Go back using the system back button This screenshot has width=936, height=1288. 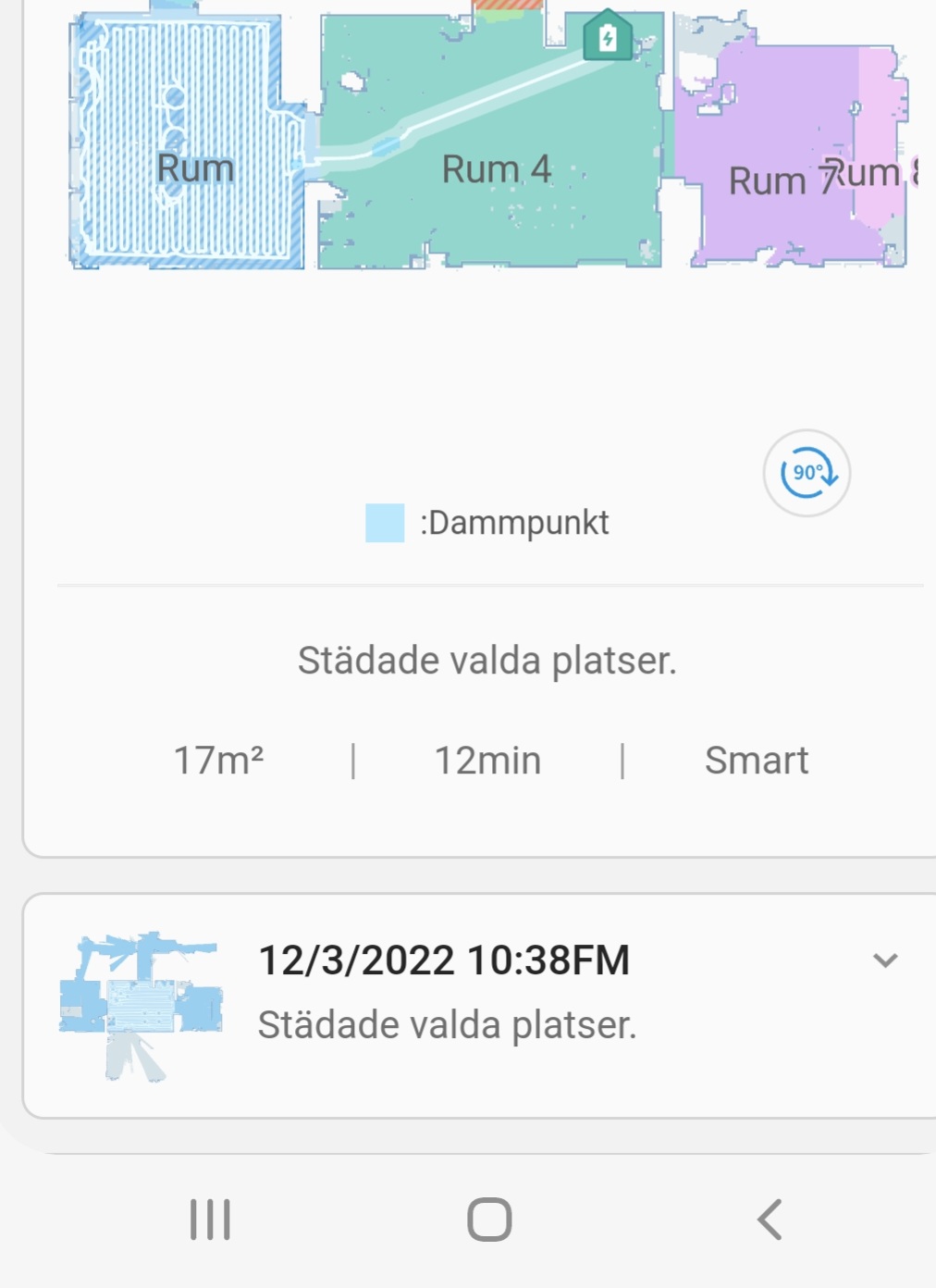[770, 1220]
